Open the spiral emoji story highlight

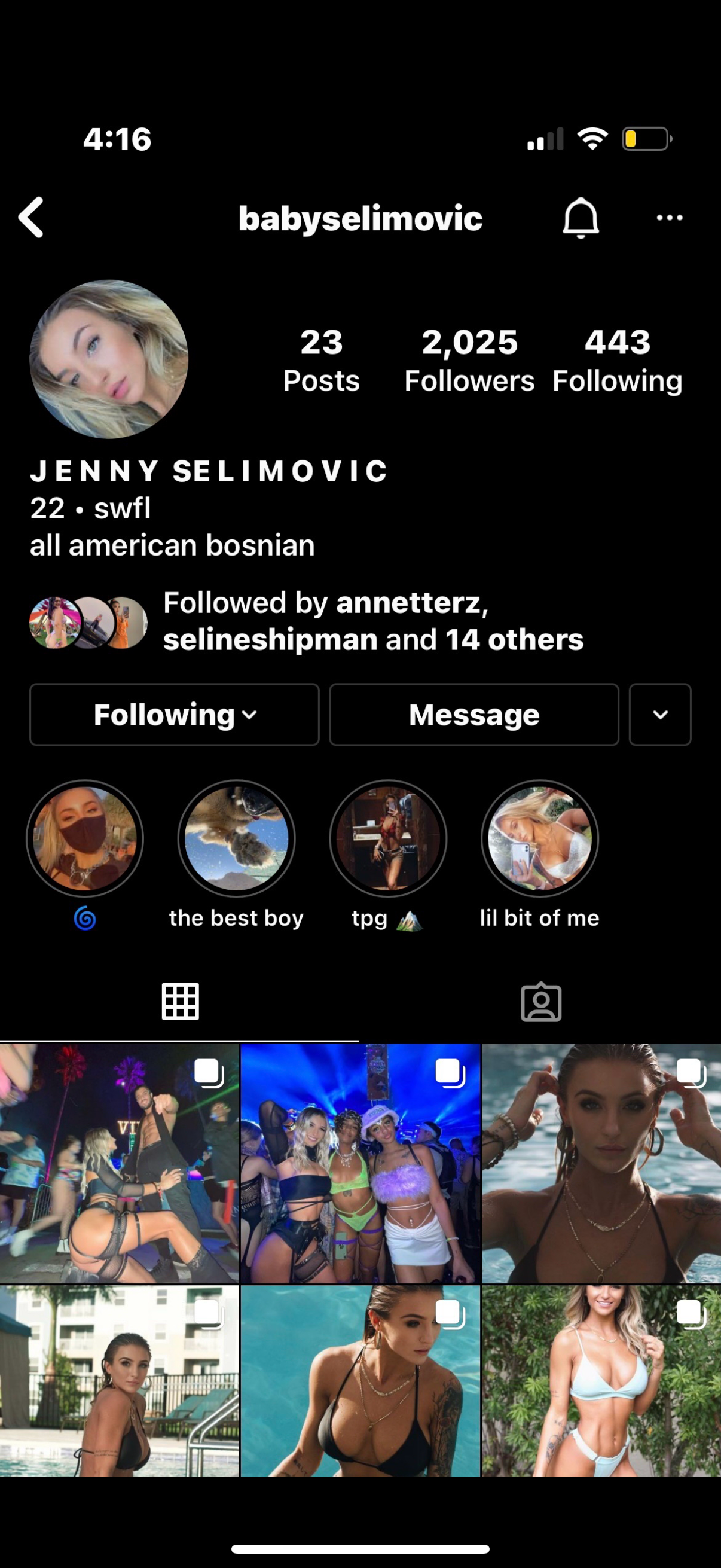pos(85,839)
